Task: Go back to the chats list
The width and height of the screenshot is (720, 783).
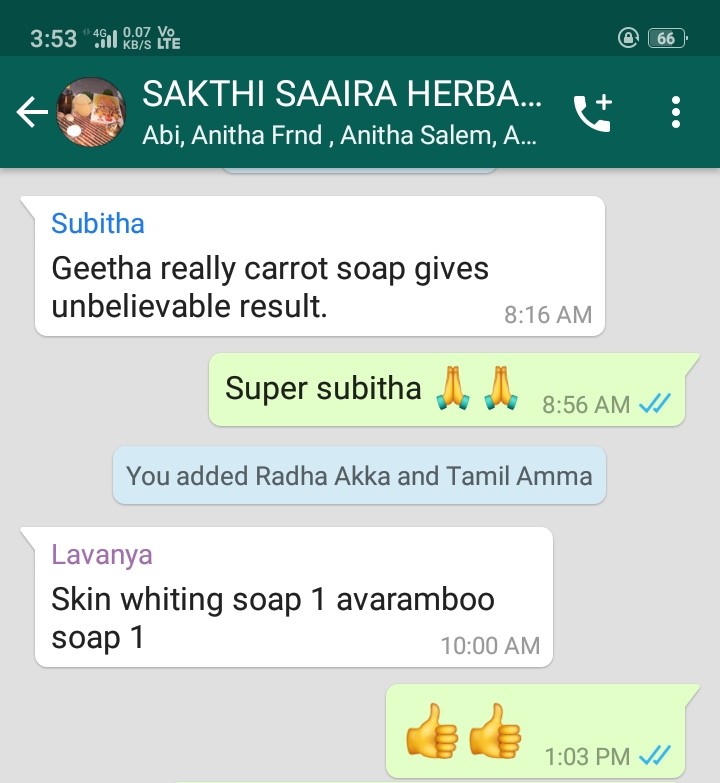Action: click(x=32, y=113)
